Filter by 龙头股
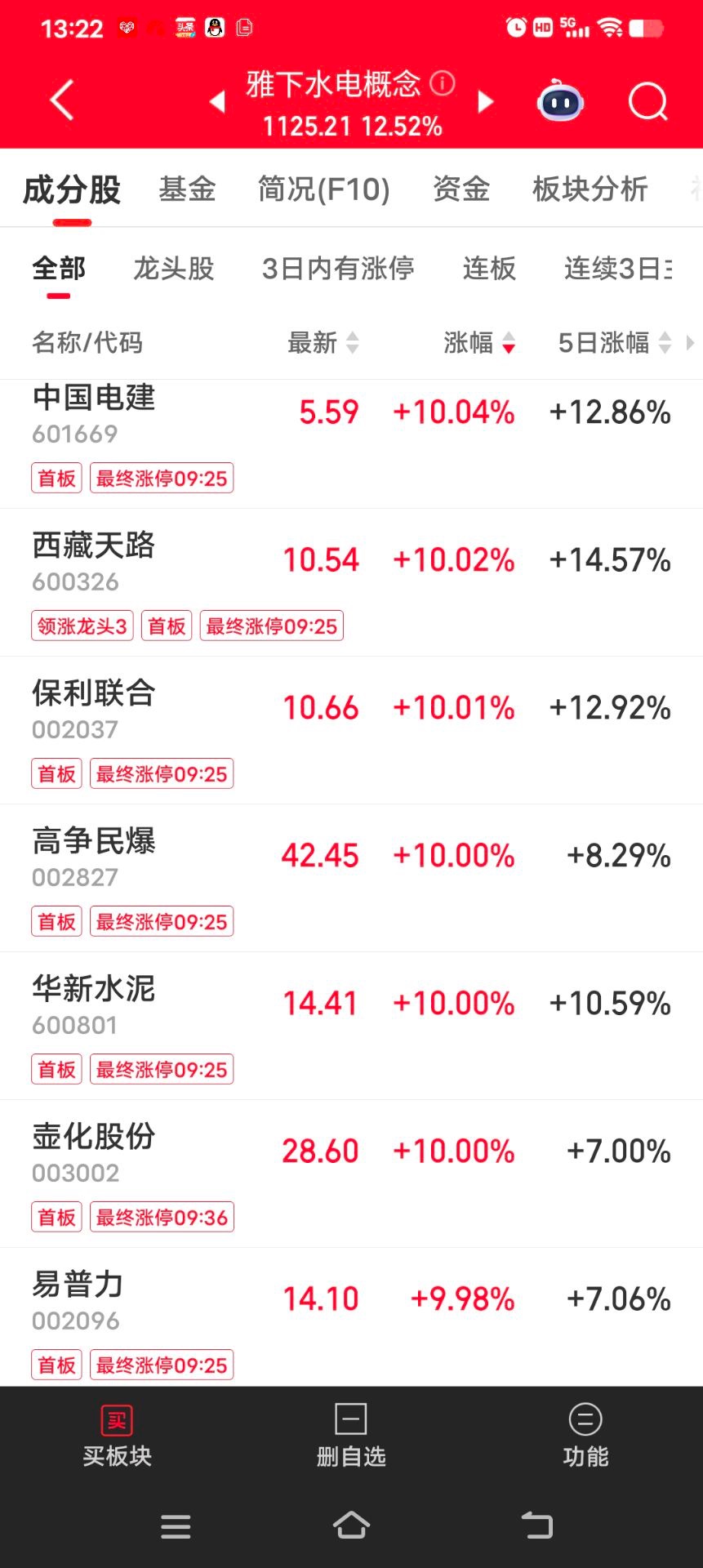This screenshot has height=1568, width=703. pos(173,269)
